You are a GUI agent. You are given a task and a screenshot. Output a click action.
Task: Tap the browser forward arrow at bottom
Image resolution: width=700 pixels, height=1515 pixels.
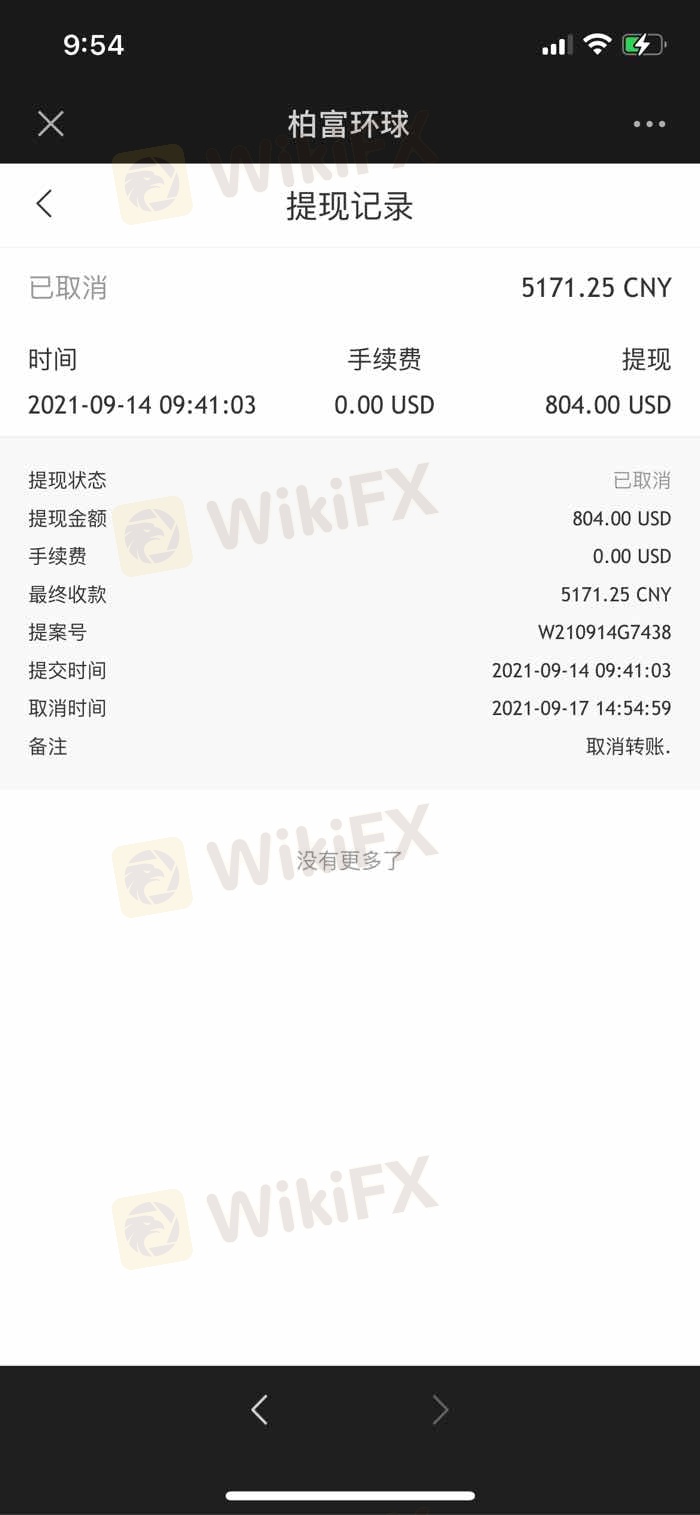(x=440, y=1410)
